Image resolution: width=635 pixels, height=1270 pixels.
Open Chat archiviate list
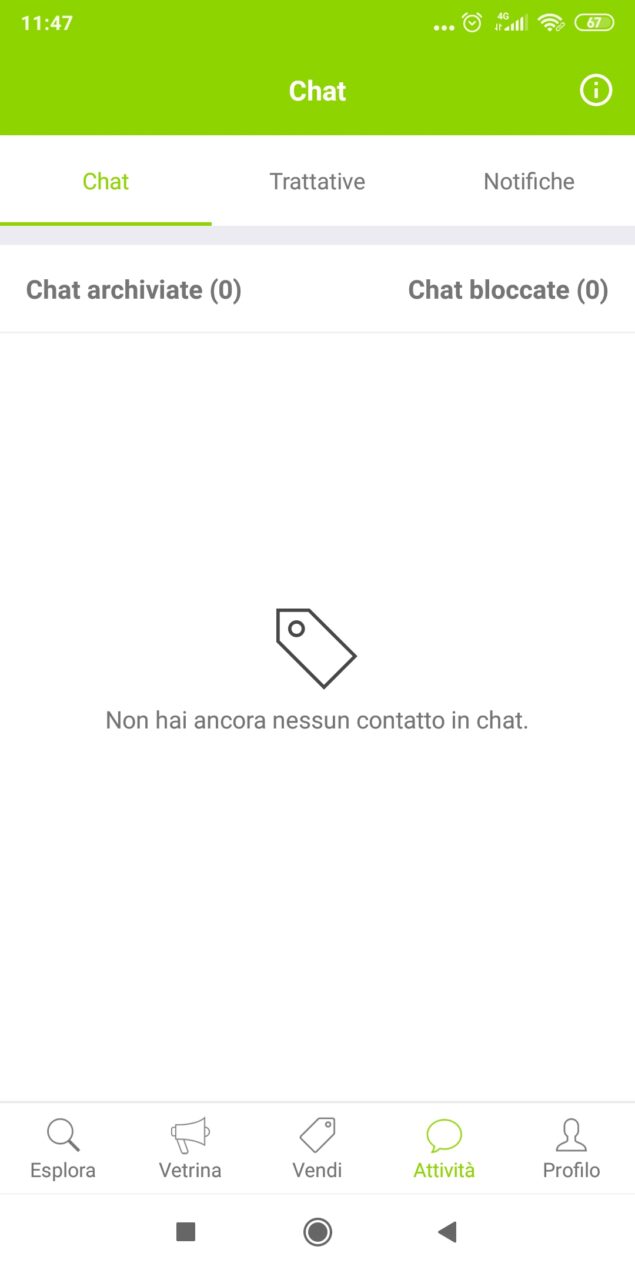134,290
